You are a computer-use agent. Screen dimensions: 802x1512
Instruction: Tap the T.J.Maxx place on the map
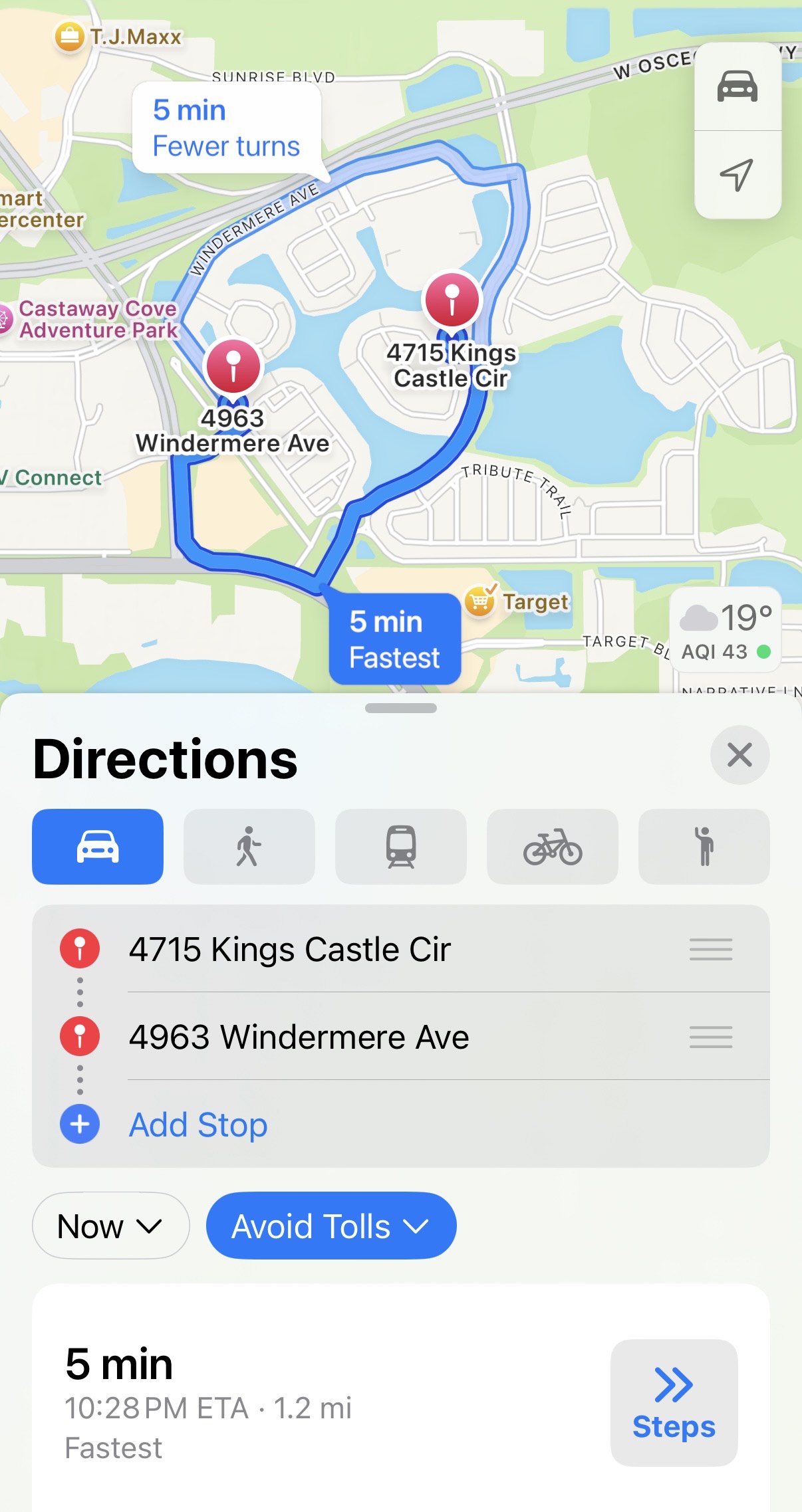120,37
